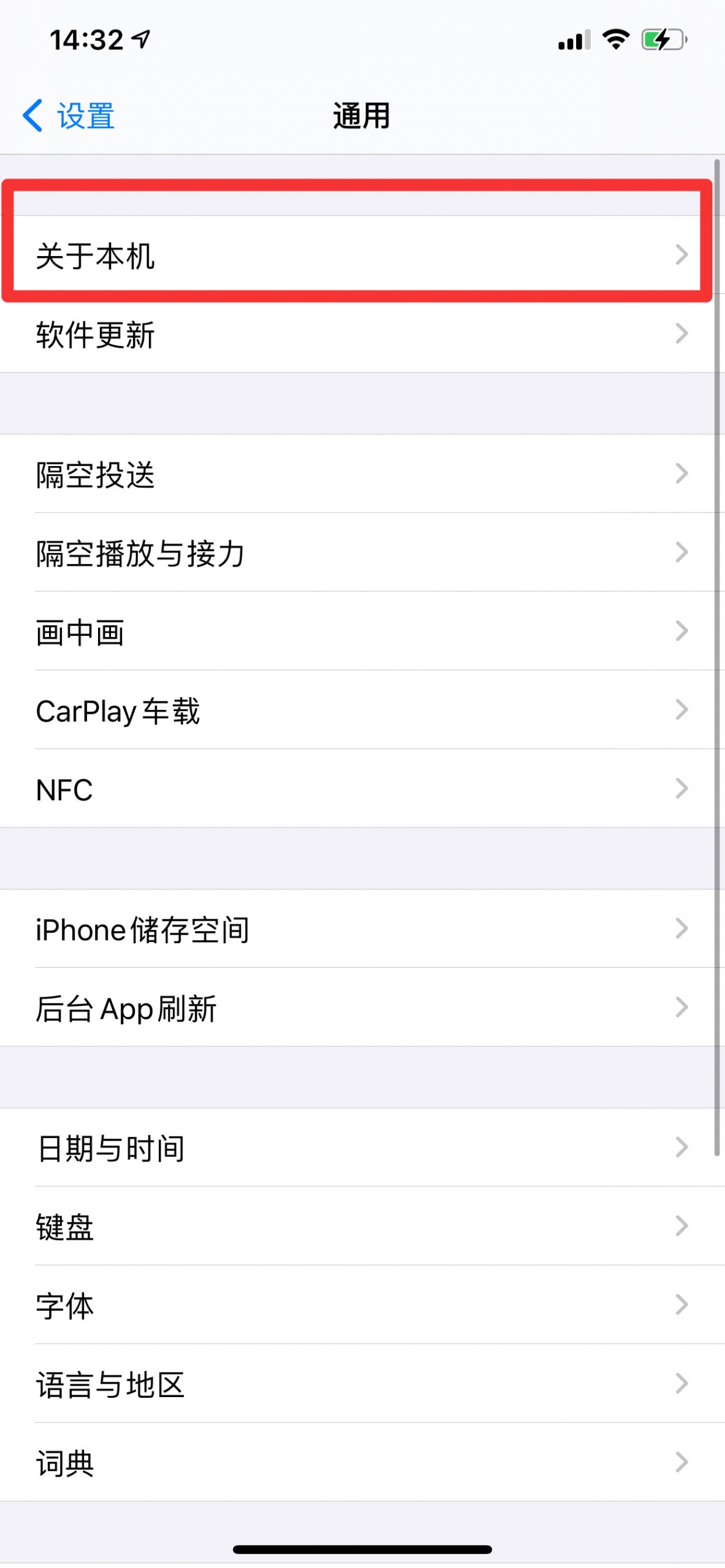The width and height of the screenshot is (725, 1568).
Task: Open 后台 App 刷新
Action: (x=362, y=1008)
